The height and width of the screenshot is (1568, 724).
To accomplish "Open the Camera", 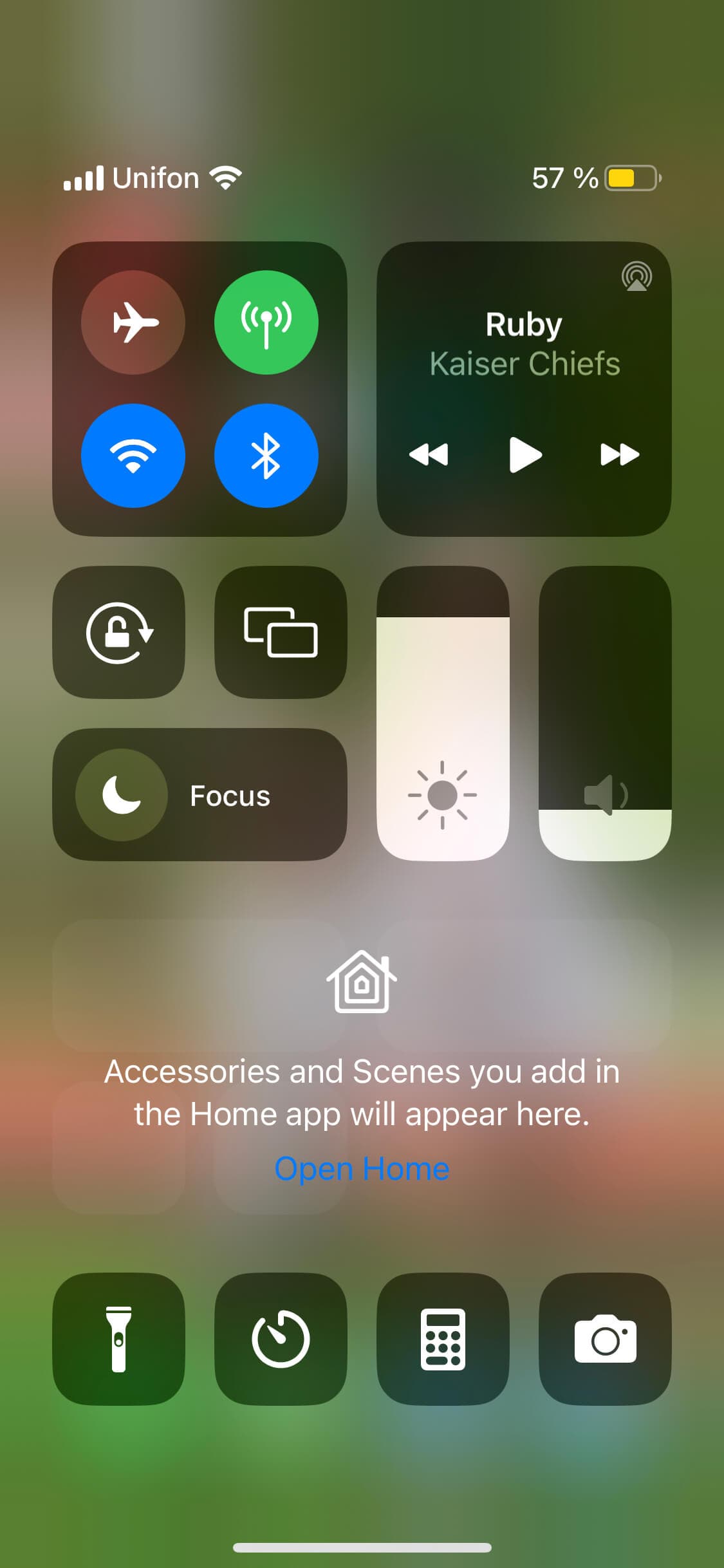I will (605, 1339).
